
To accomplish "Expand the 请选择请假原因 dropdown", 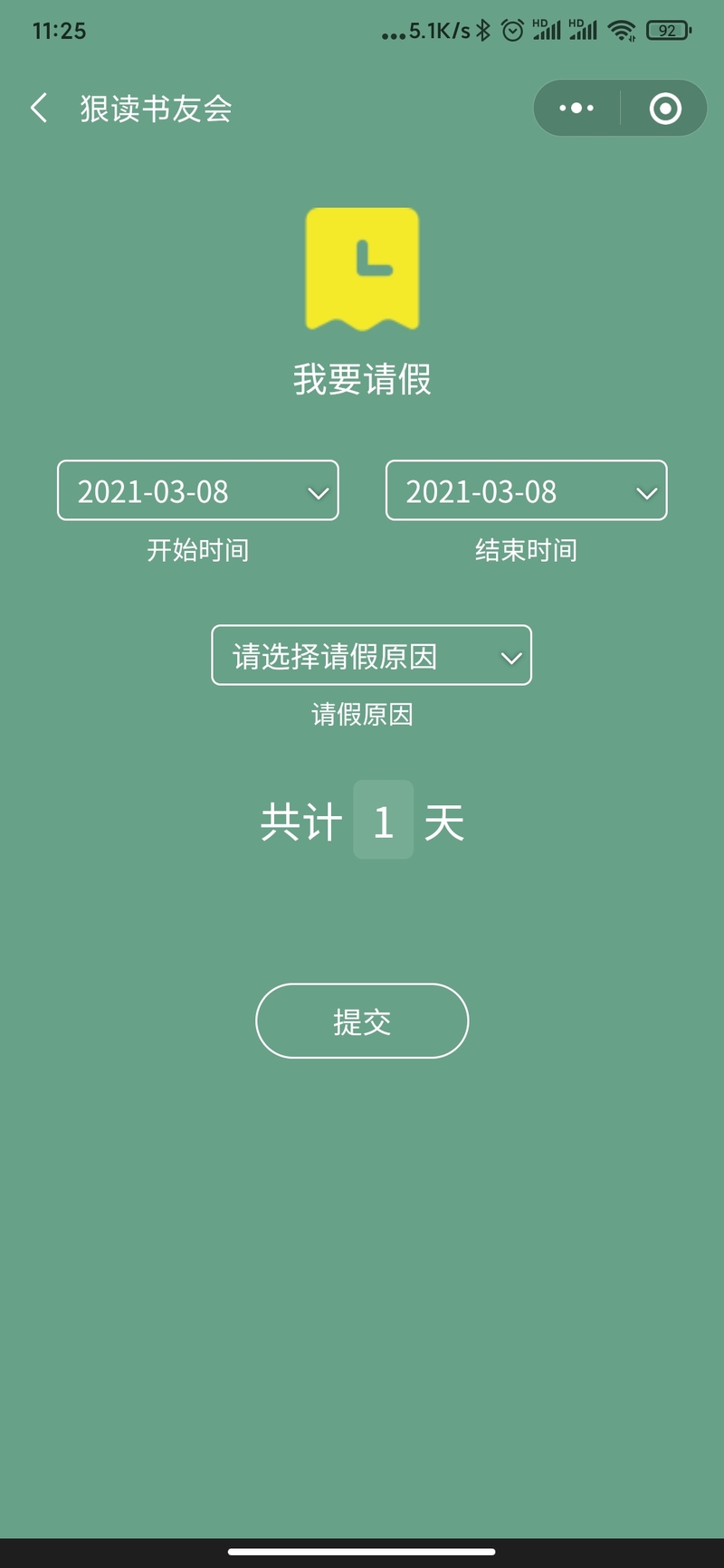I will point(371,656).
